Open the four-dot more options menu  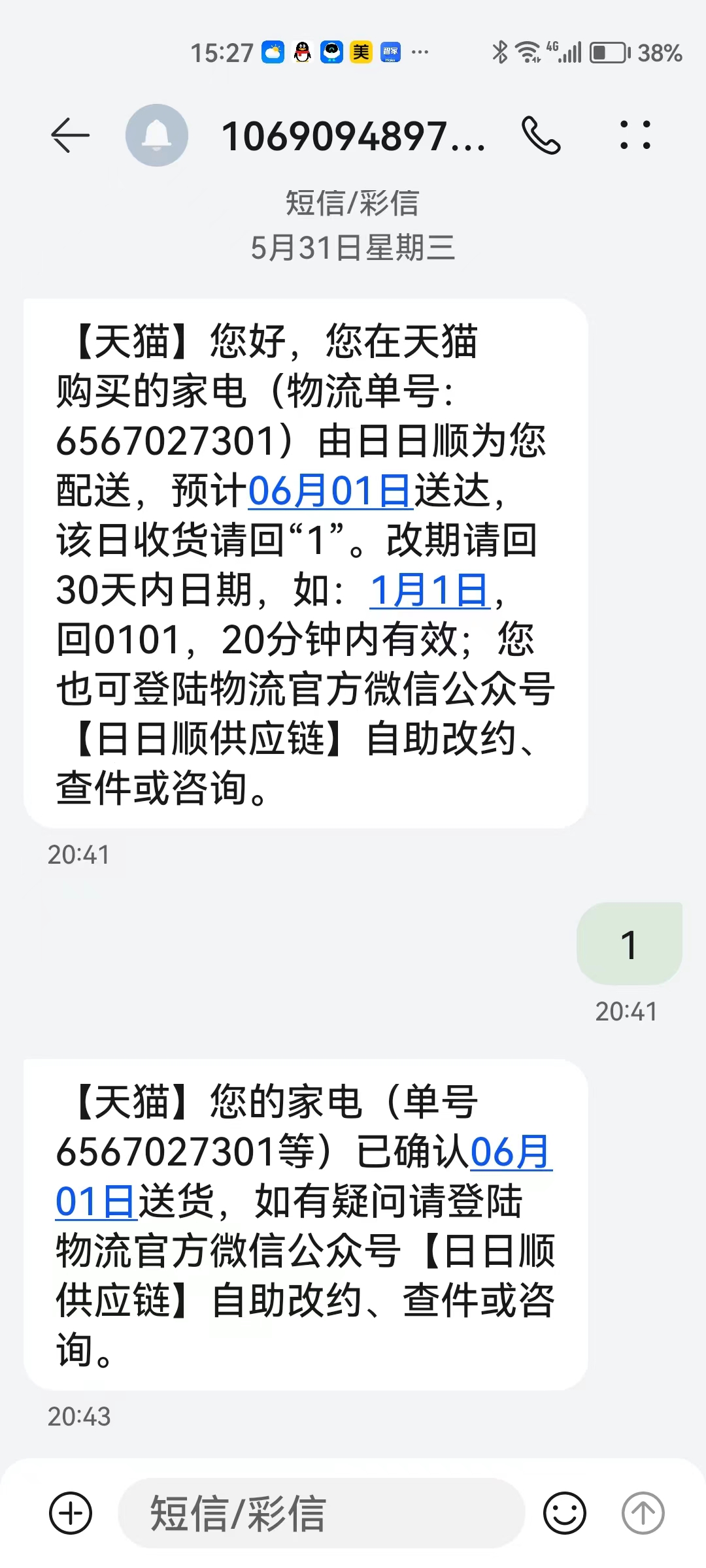pyautogui.click(x=635, y=135)
